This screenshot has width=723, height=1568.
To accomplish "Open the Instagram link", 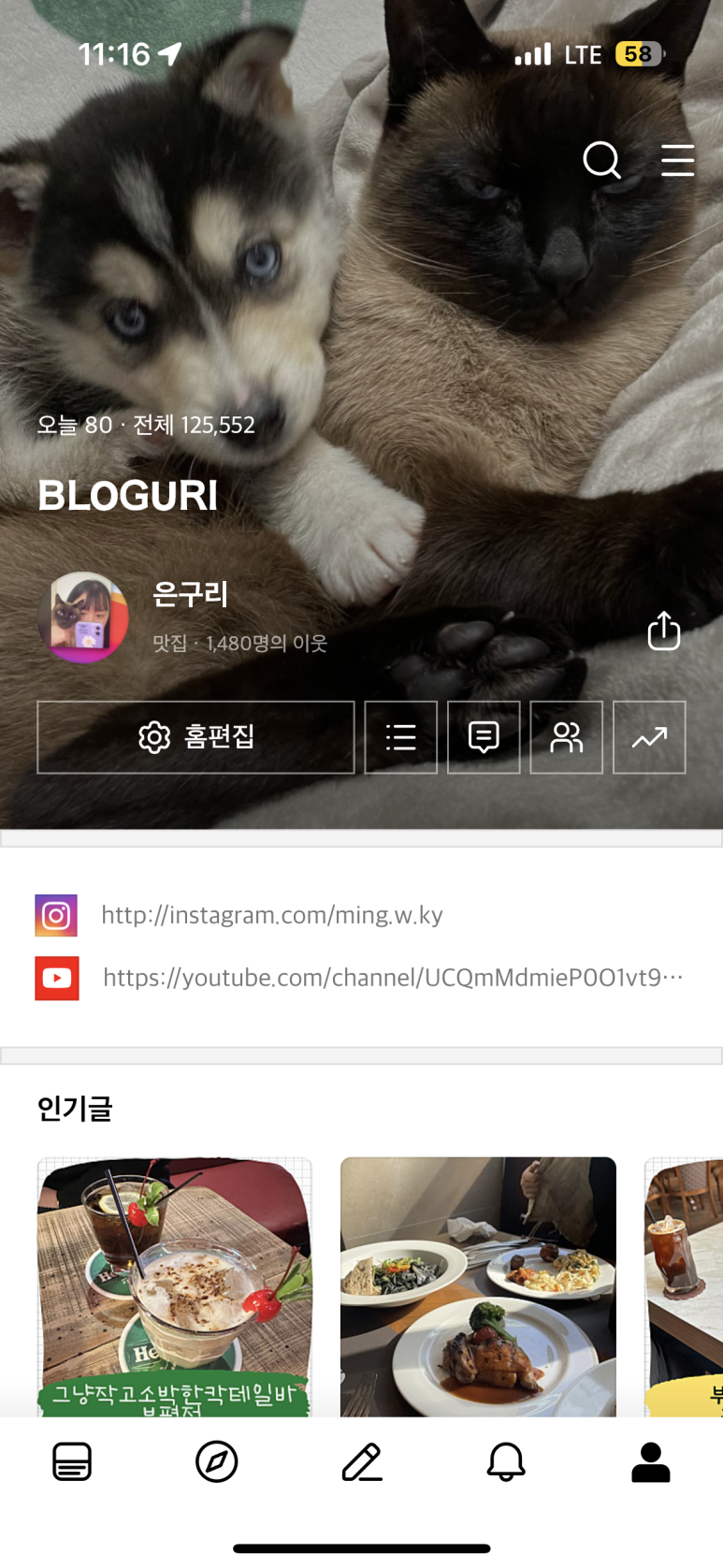I will click(x=271, y=915).
